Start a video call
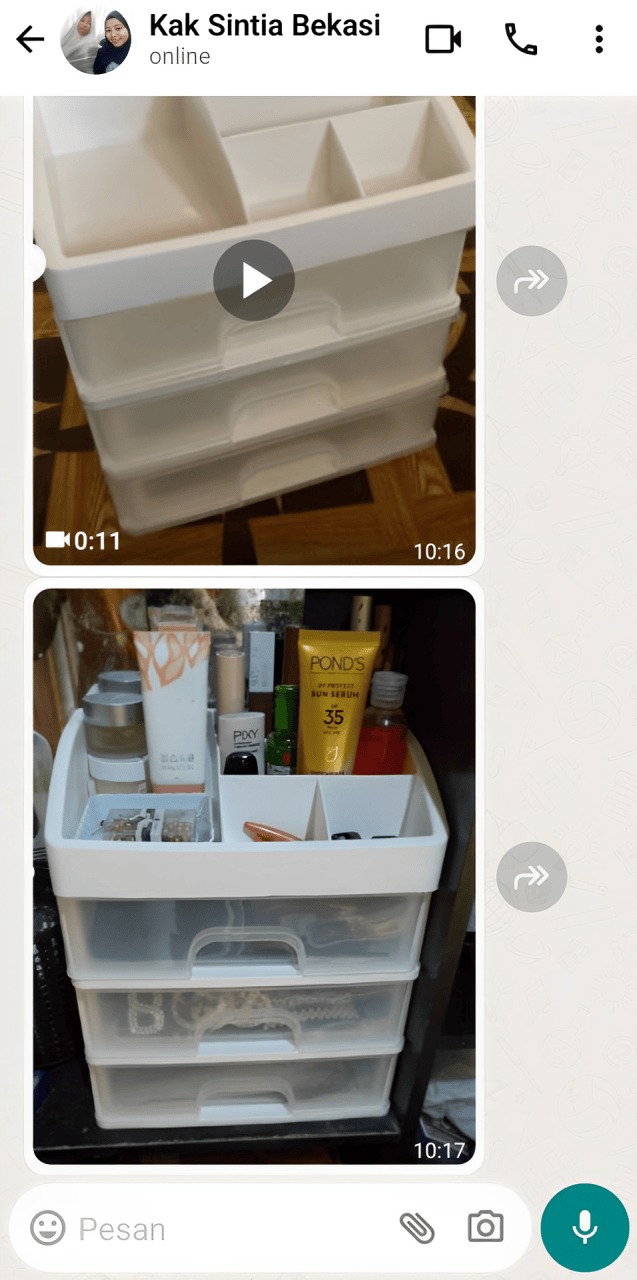This screenshot has width=637, height=1280. [x=443, y=40]
